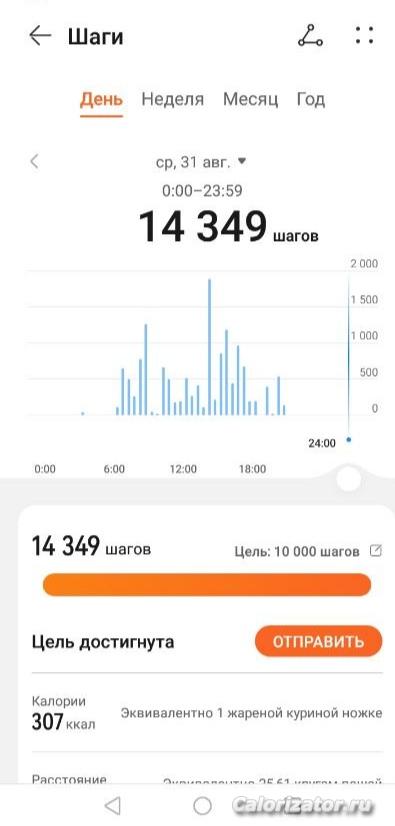Switch to the Год tab

(311, 99)
